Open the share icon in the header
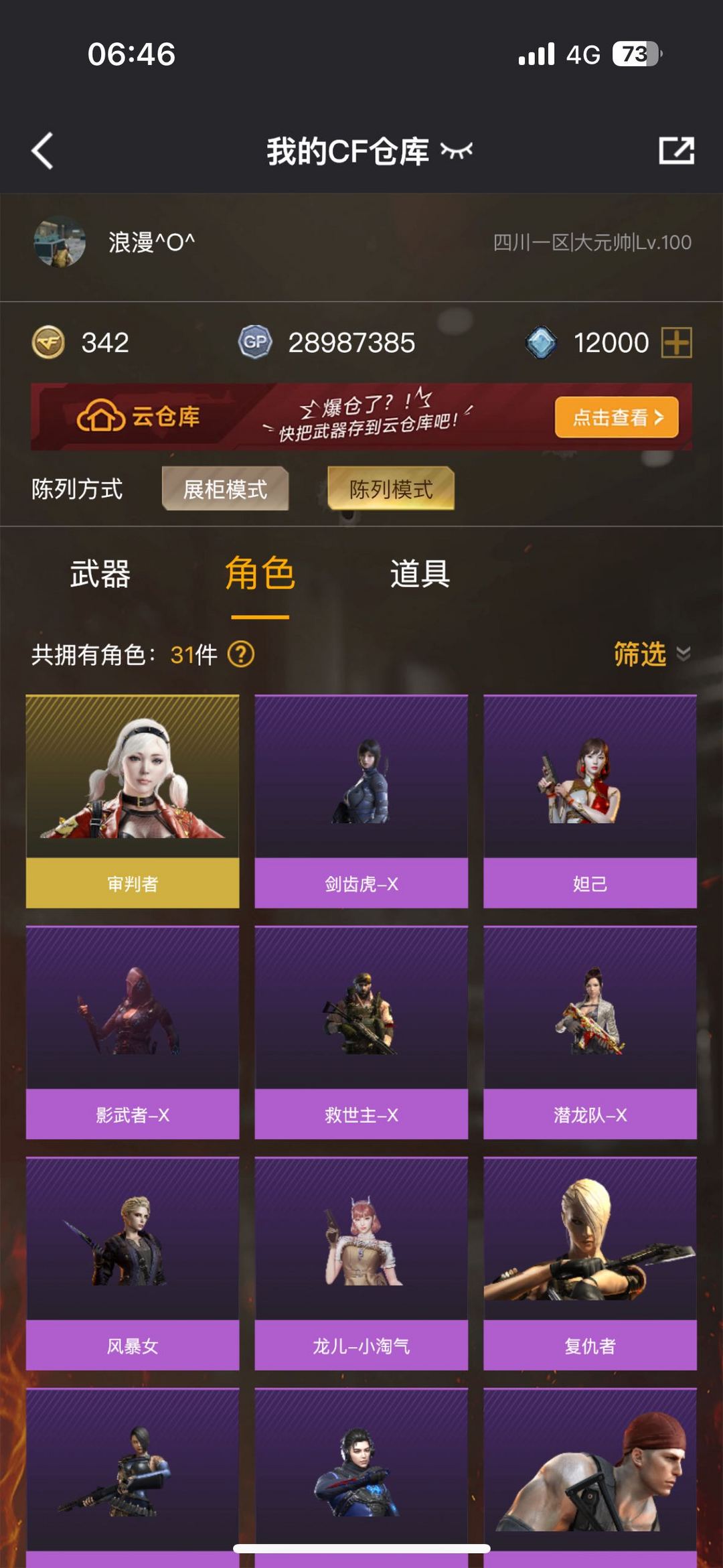 tap(675, 151)
